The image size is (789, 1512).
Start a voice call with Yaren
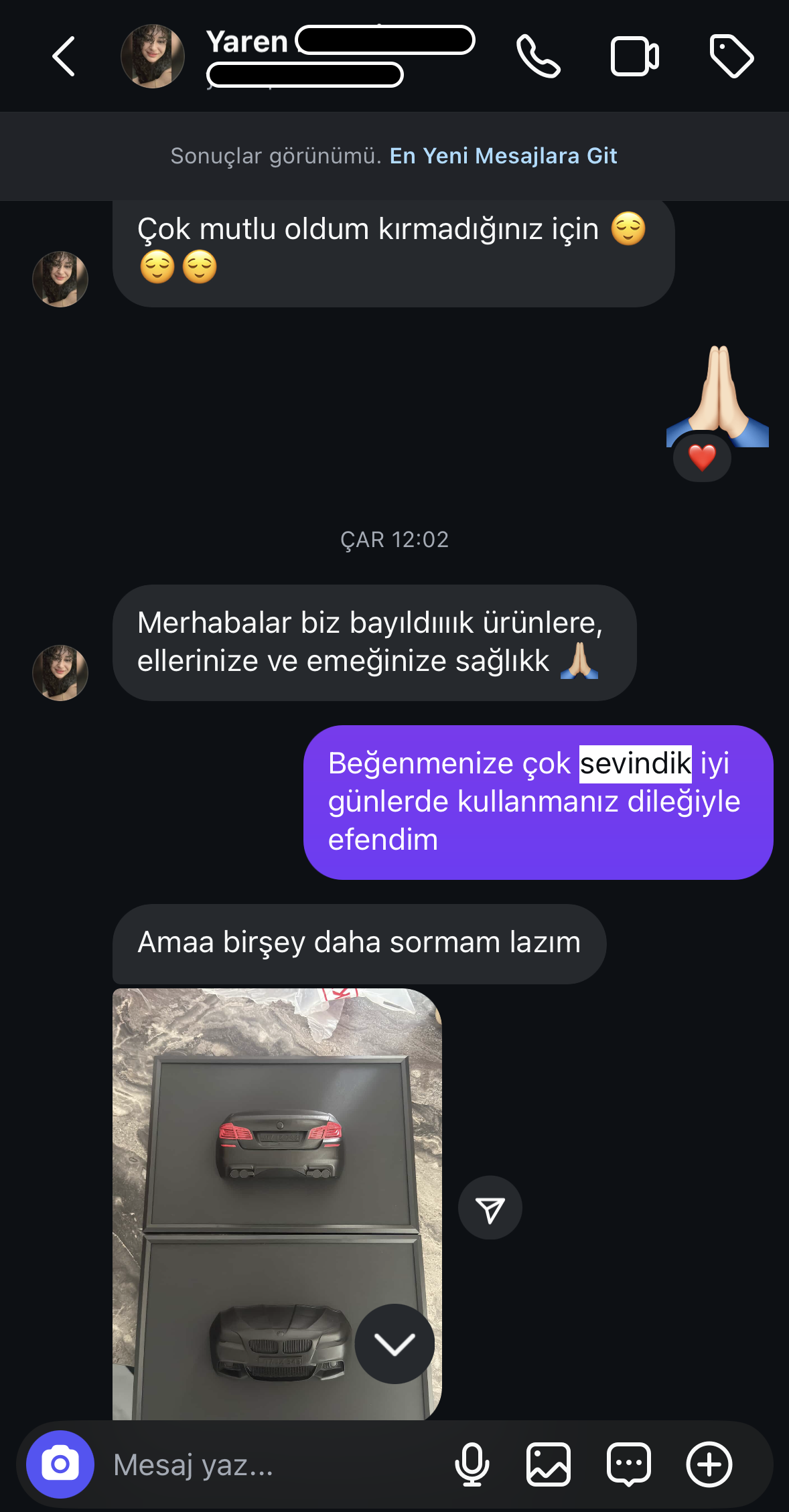[538, 57]
